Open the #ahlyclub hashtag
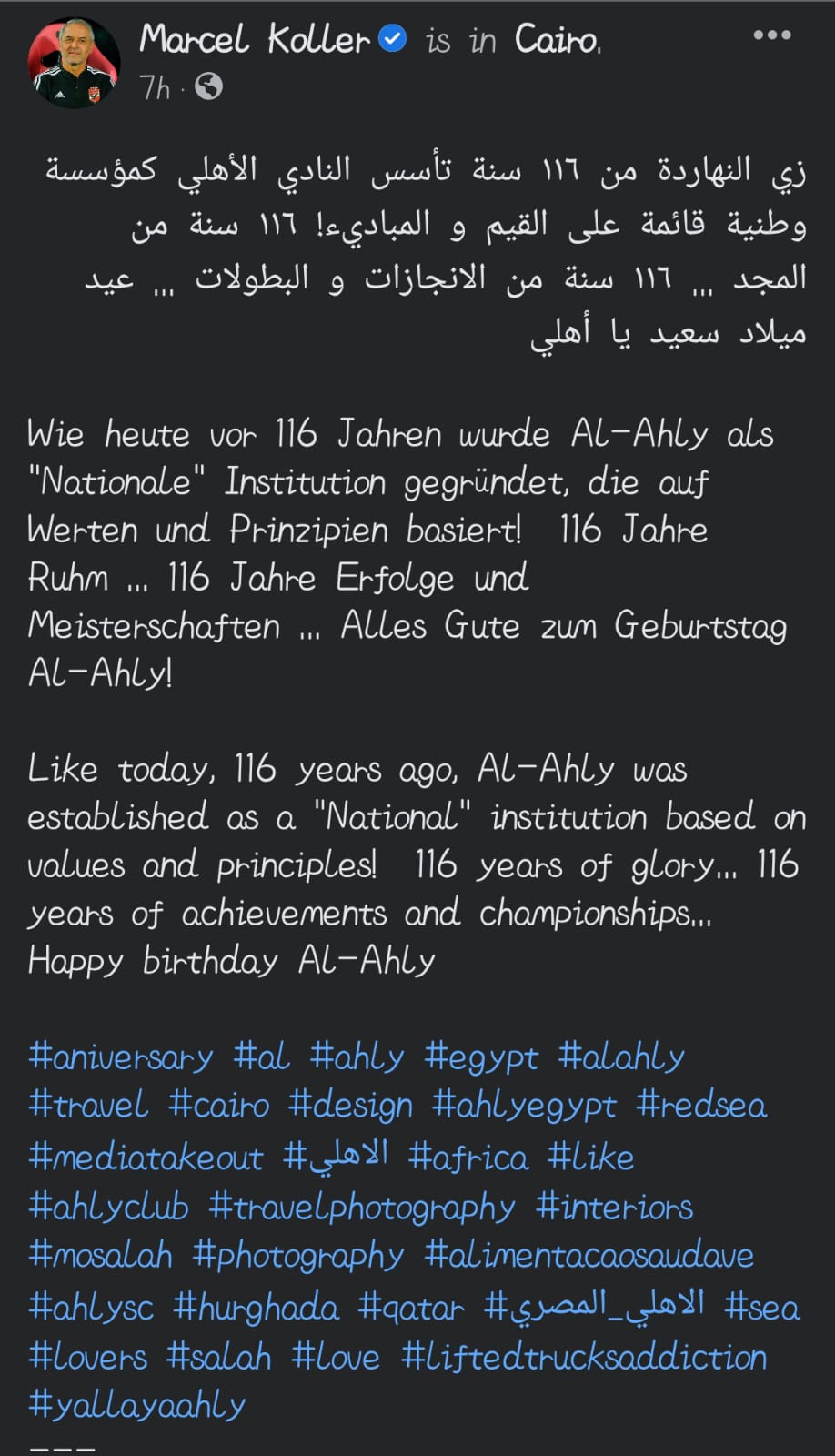 coord(108,1207)
